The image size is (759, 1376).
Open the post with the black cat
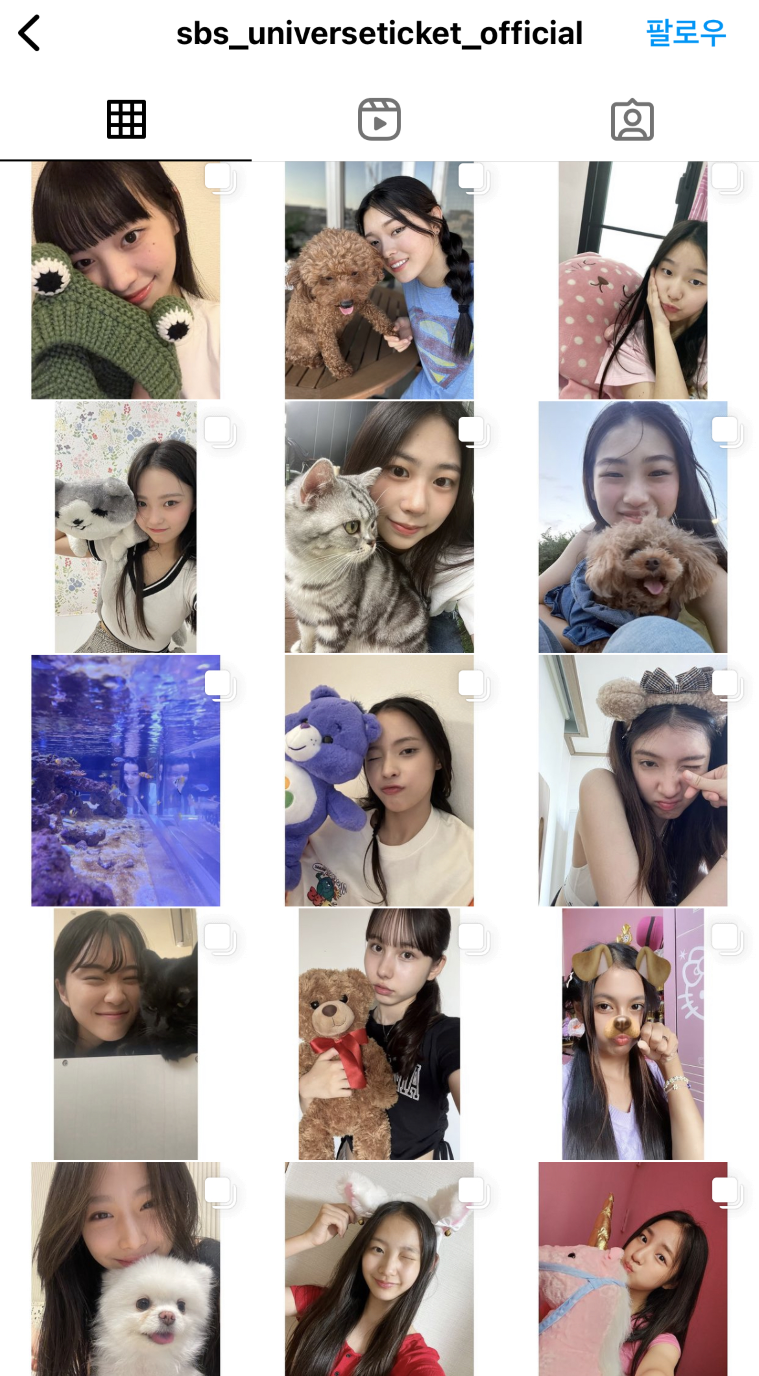pos(126,1033)
